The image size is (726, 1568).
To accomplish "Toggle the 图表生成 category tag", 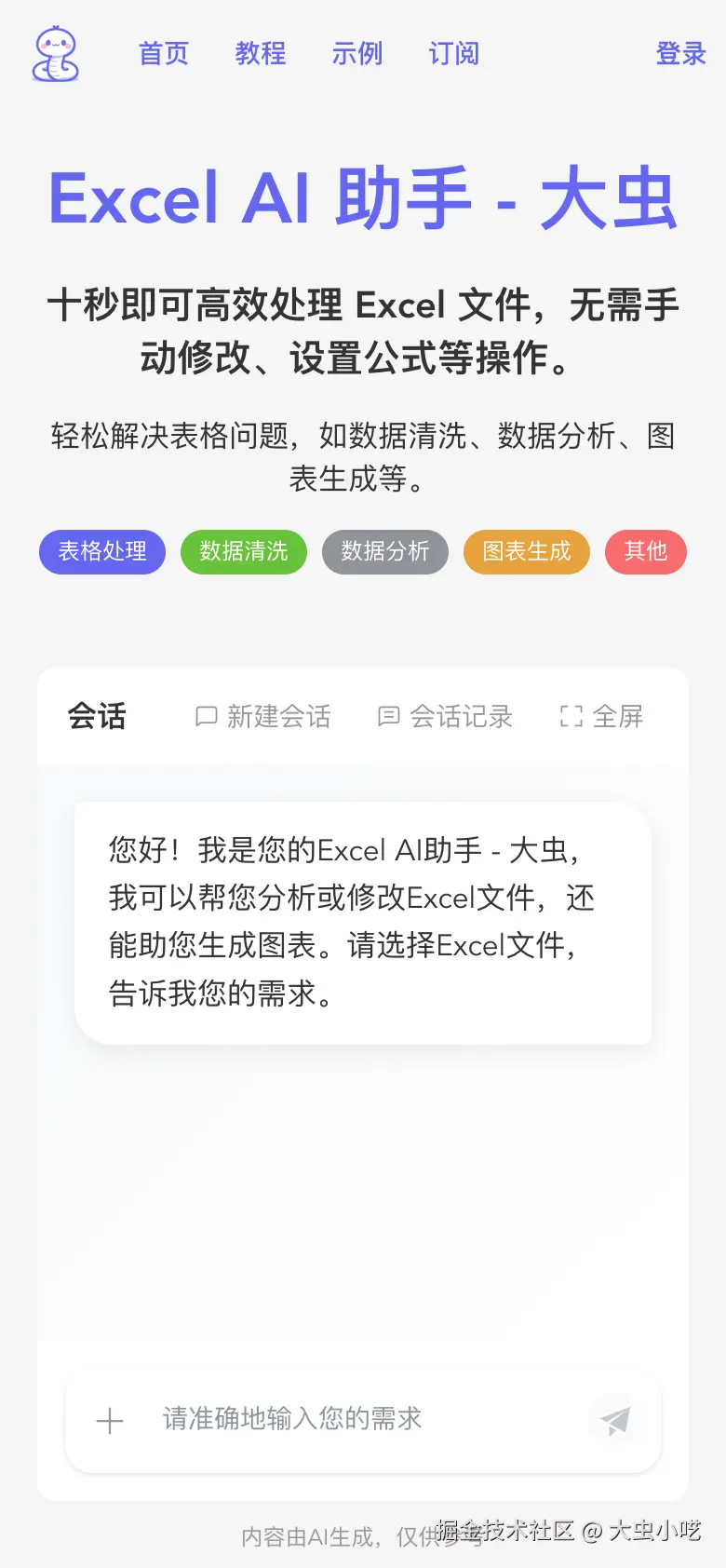I will [526, 552].
